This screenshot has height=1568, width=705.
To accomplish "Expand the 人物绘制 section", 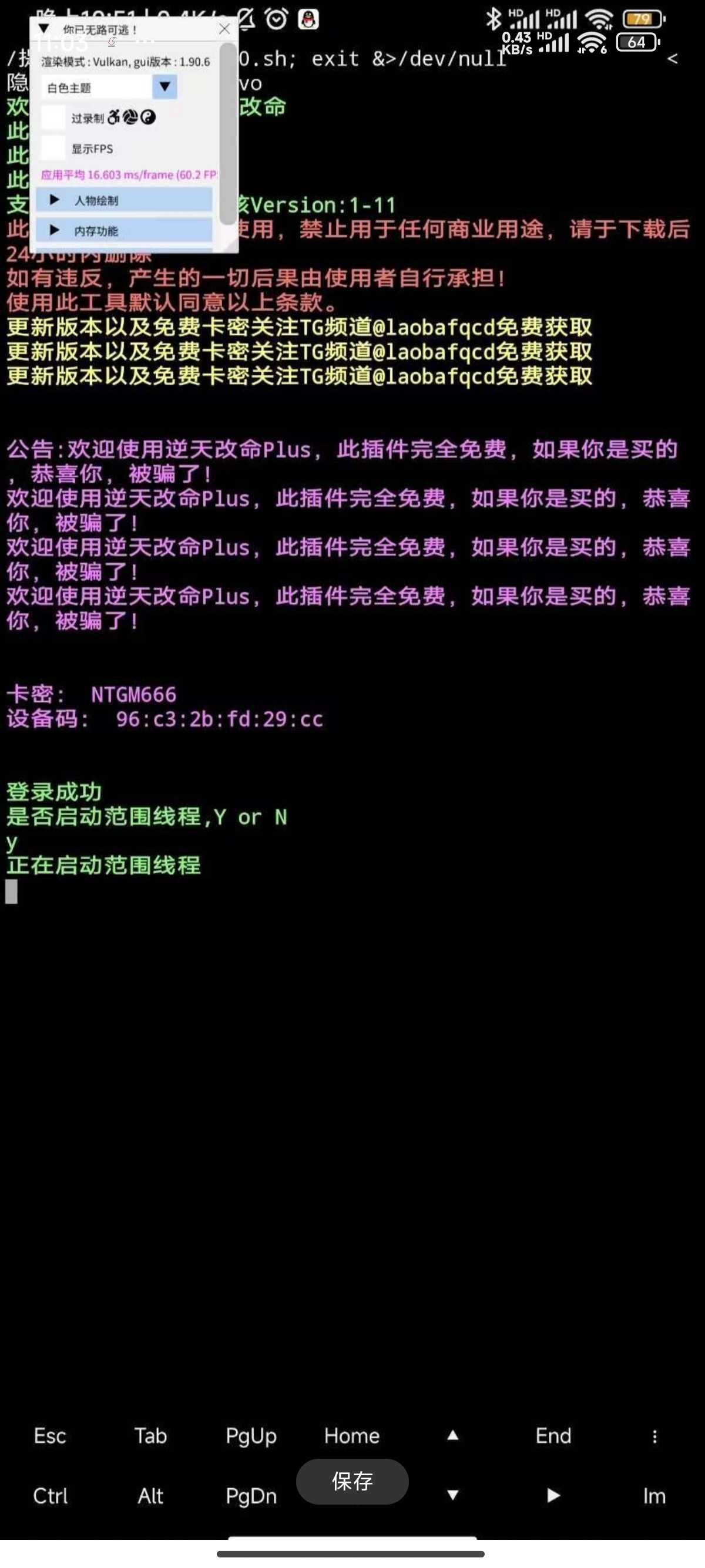I will tap(123, 200).
